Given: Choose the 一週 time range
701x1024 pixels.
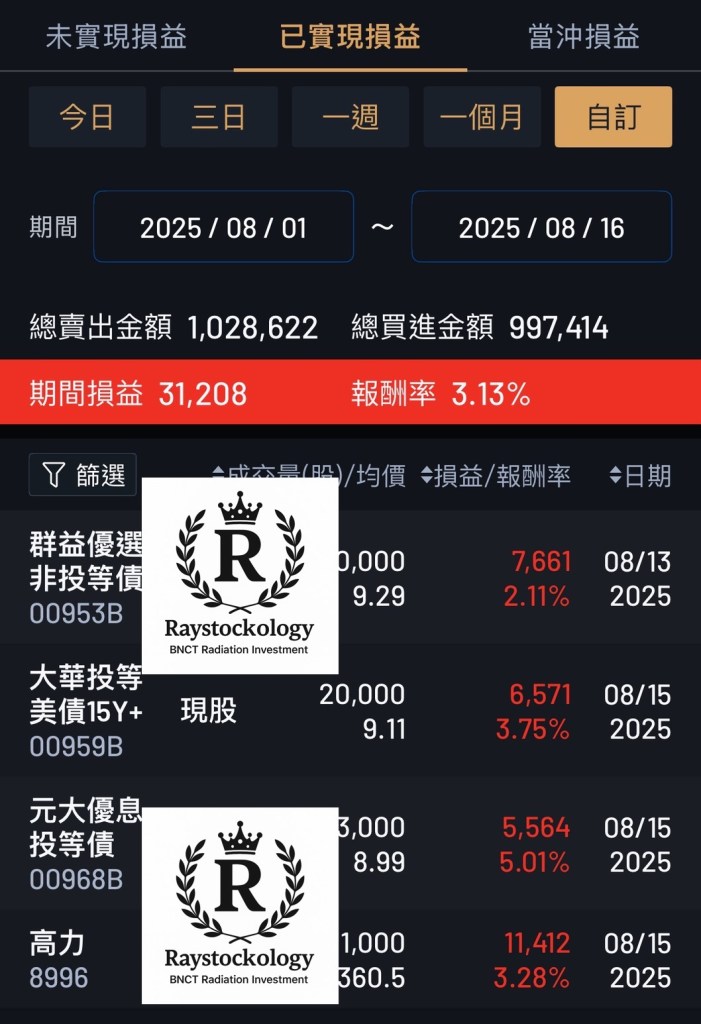Looking at the screenshot, I should click(350, 117).
